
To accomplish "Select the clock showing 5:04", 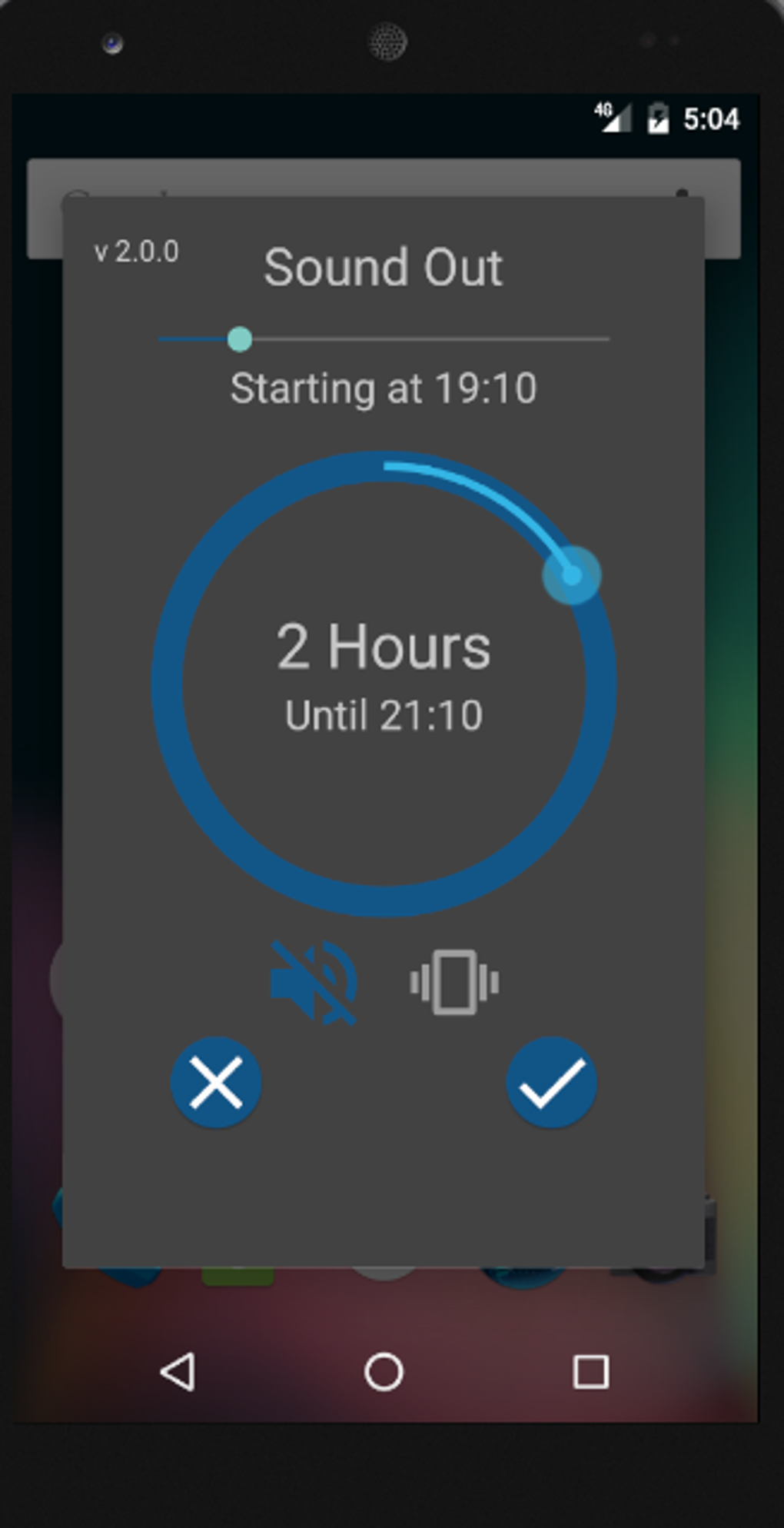I will pyautogui.click(x=710, y=118).
